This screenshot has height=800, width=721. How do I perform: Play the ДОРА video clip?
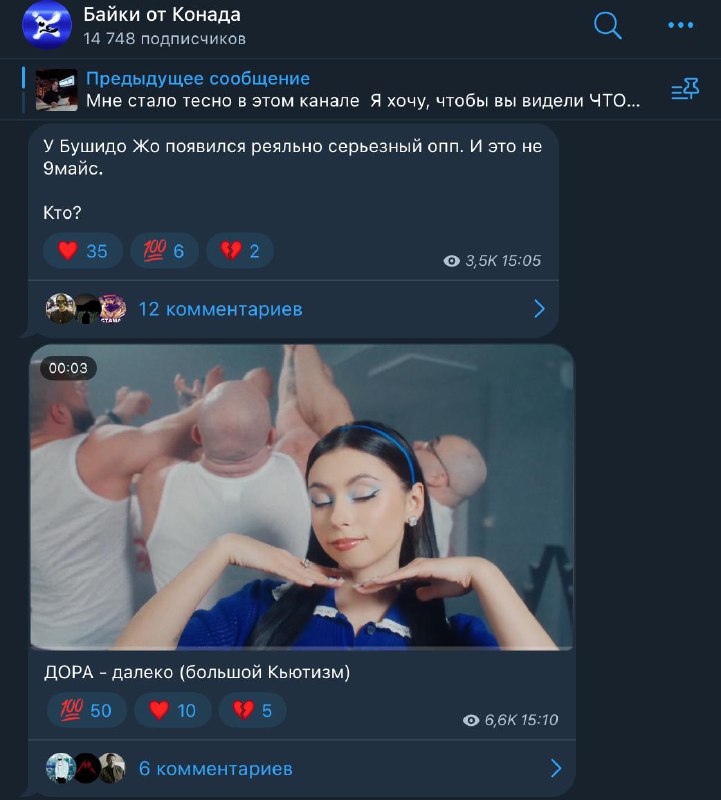click(x=302, y=497)
